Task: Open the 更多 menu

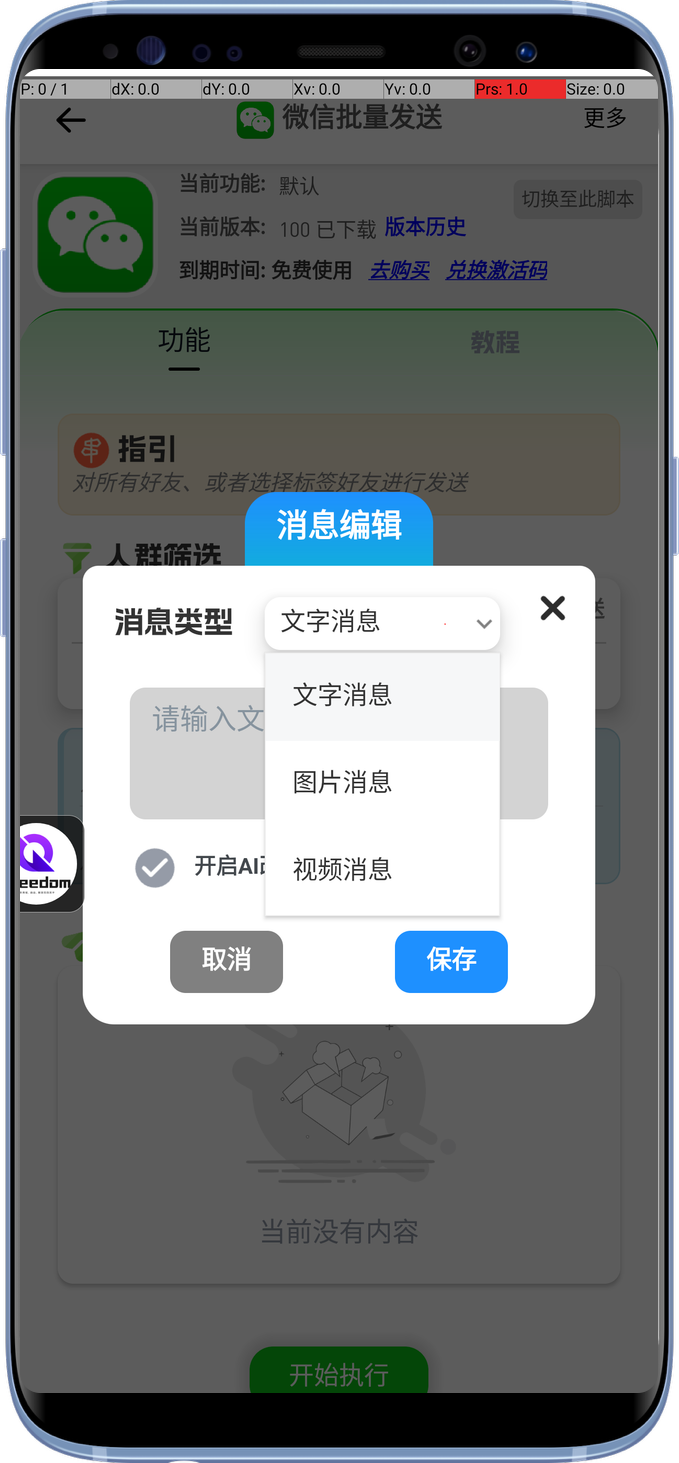Action: coord(605,118)
